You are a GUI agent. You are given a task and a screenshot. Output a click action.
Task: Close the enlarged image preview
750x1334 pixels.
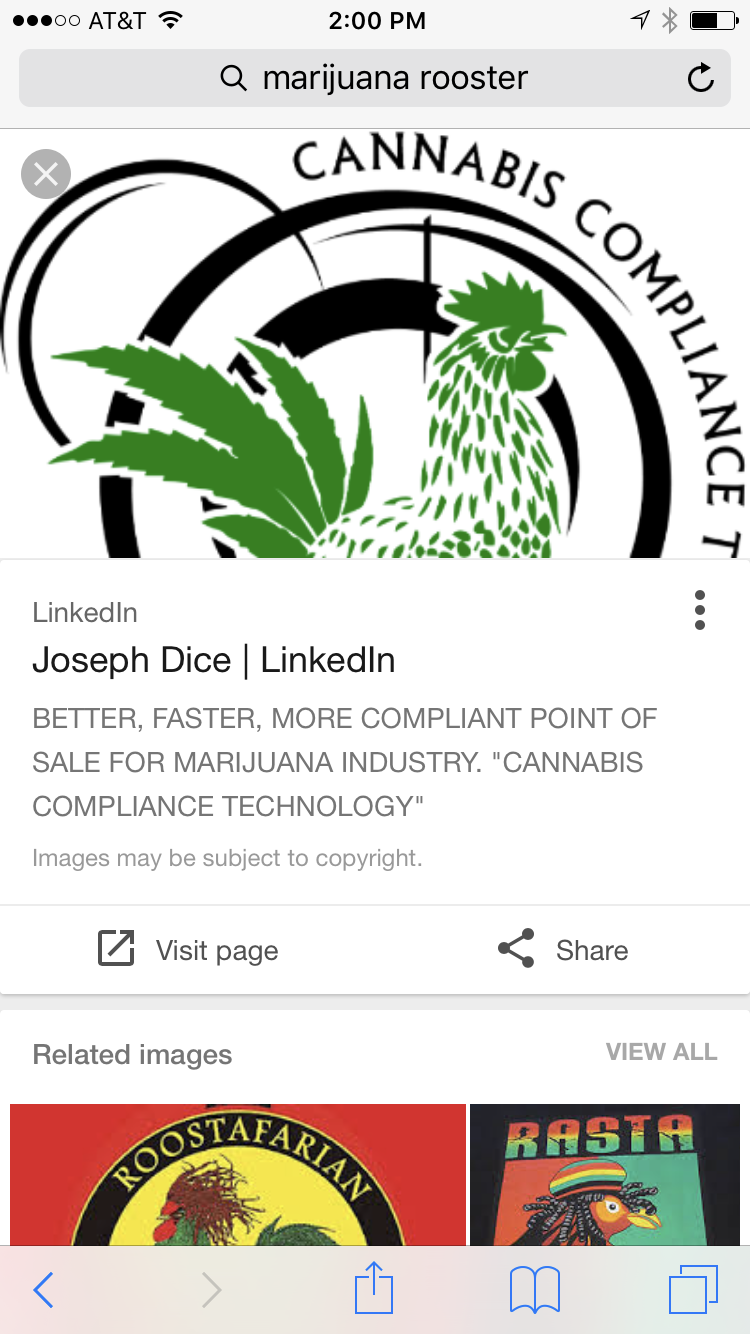pos(46,174)
